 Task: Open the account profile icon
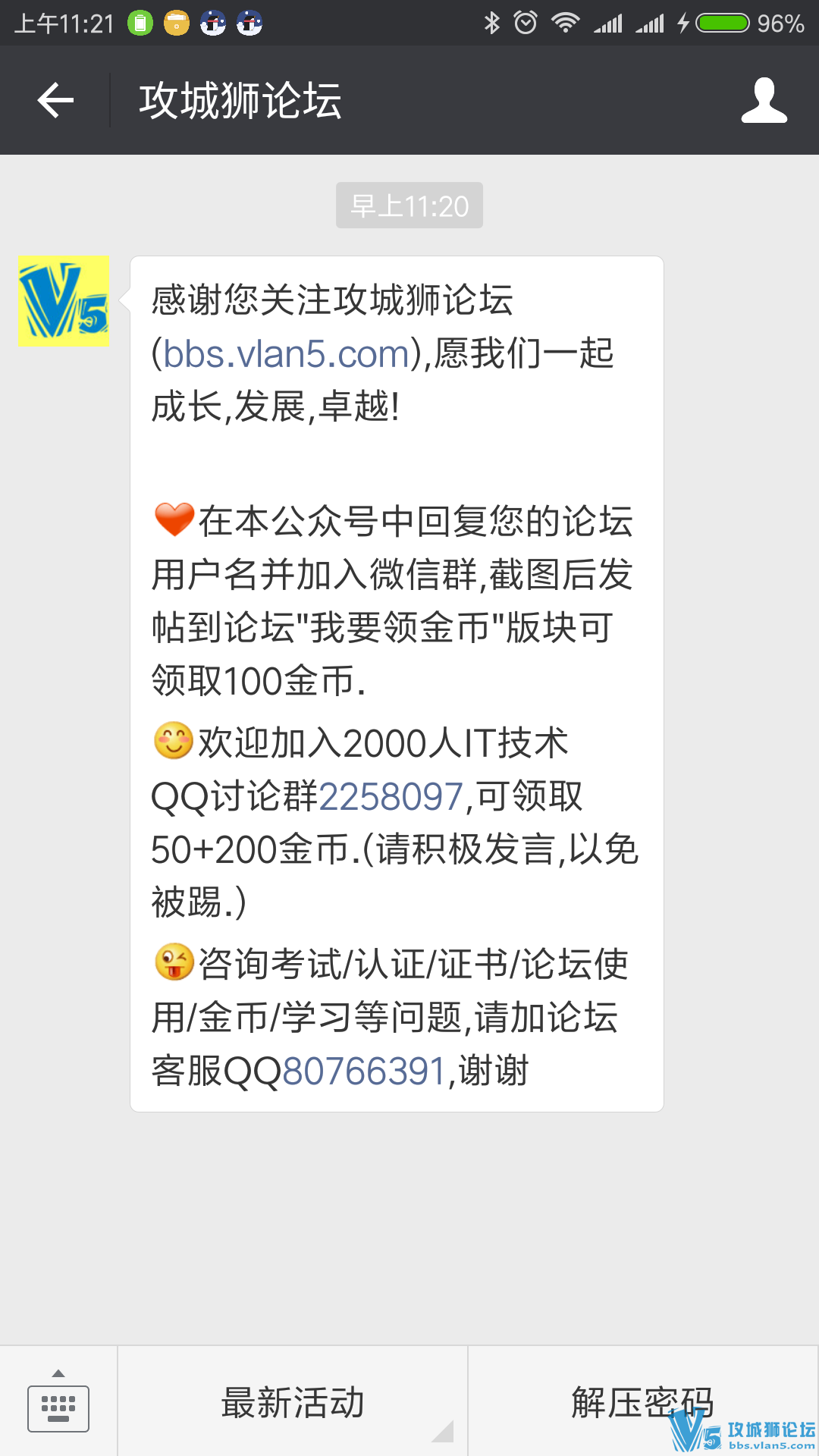point(764,100)
